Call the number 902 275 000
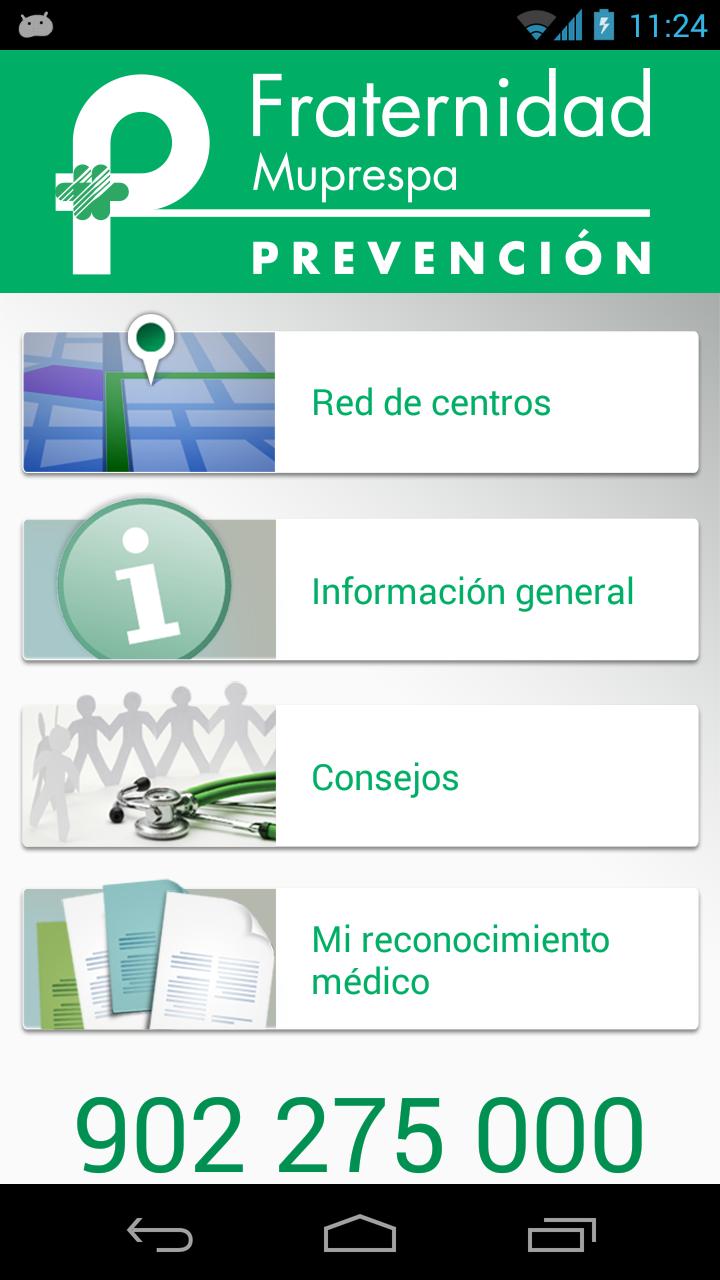 pos(360,1130)
